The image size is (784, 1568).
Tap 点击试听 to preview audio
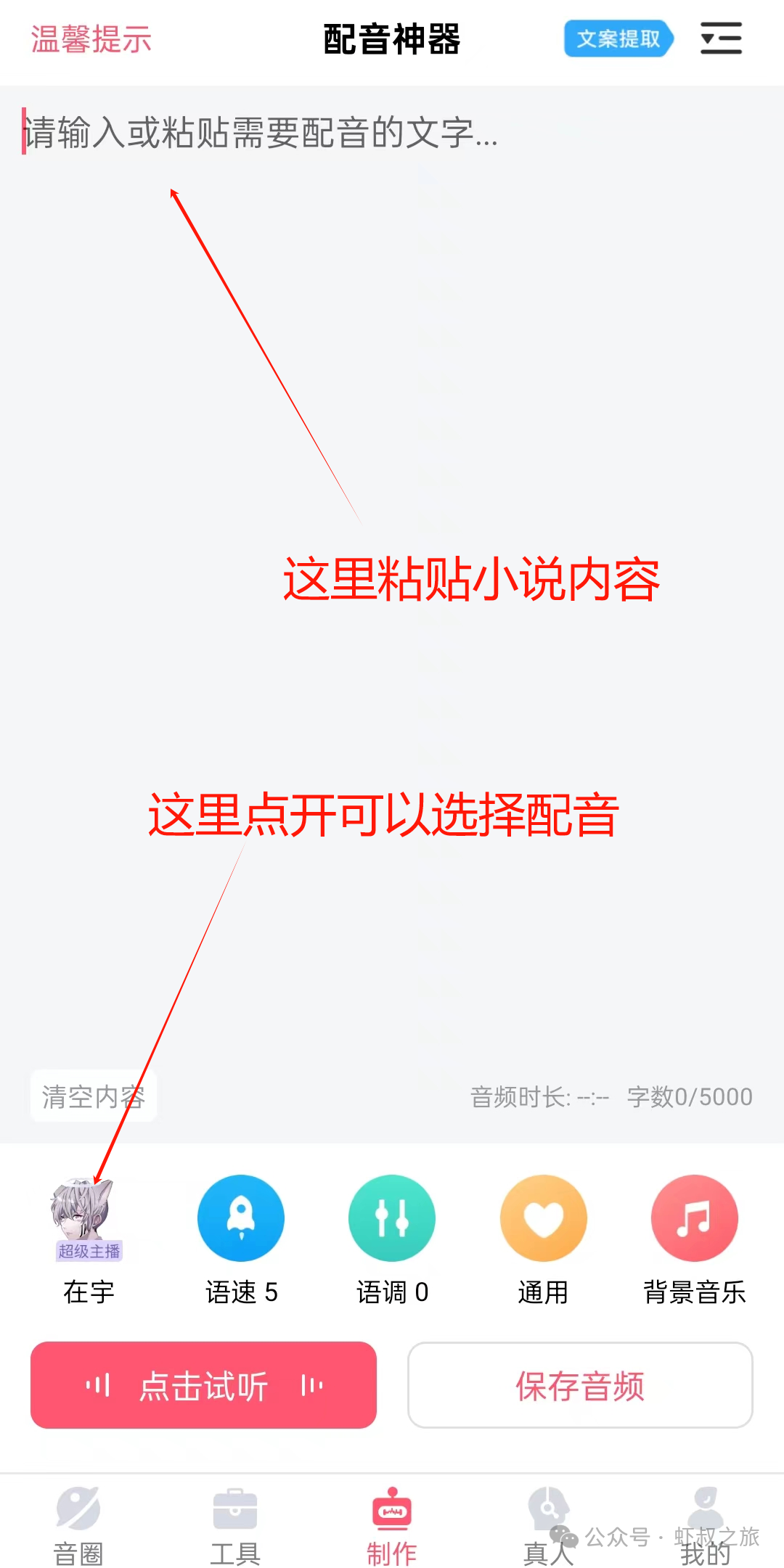(x=203, y=1385)
